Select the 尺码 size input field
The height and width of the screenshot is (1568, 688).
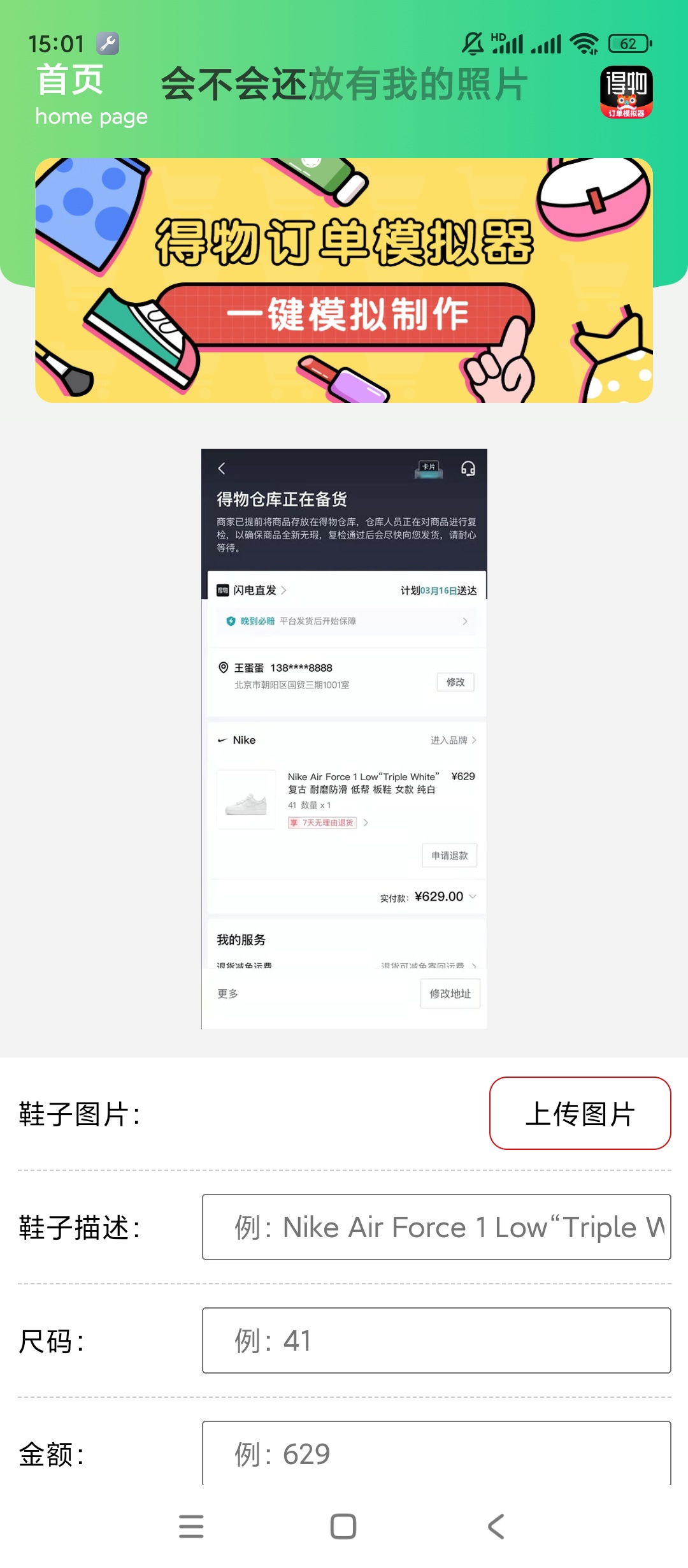pyautogui.click(x=436, y=1340)
